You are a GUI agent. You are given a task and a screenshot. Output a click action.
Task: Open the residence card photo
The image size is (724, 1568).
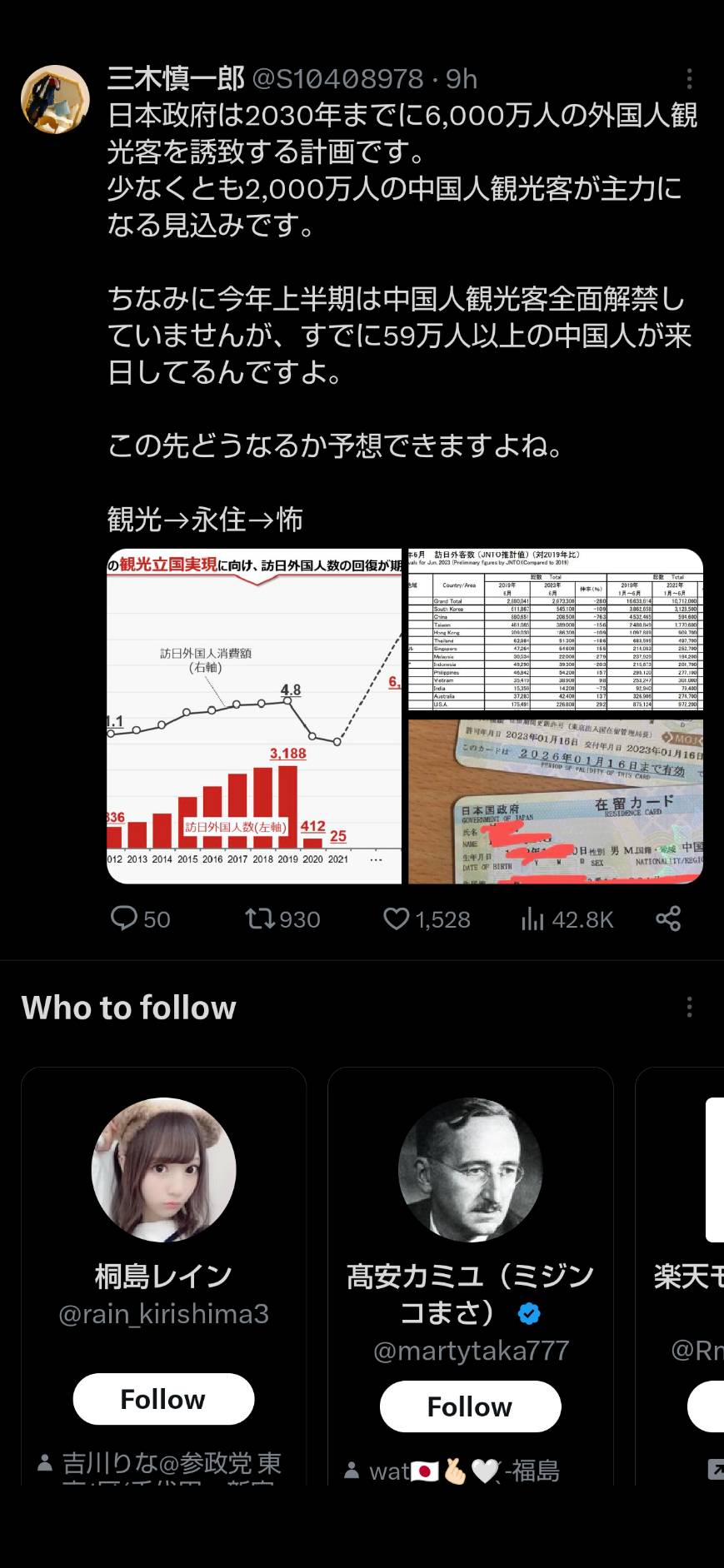click(x=556, y=801)
